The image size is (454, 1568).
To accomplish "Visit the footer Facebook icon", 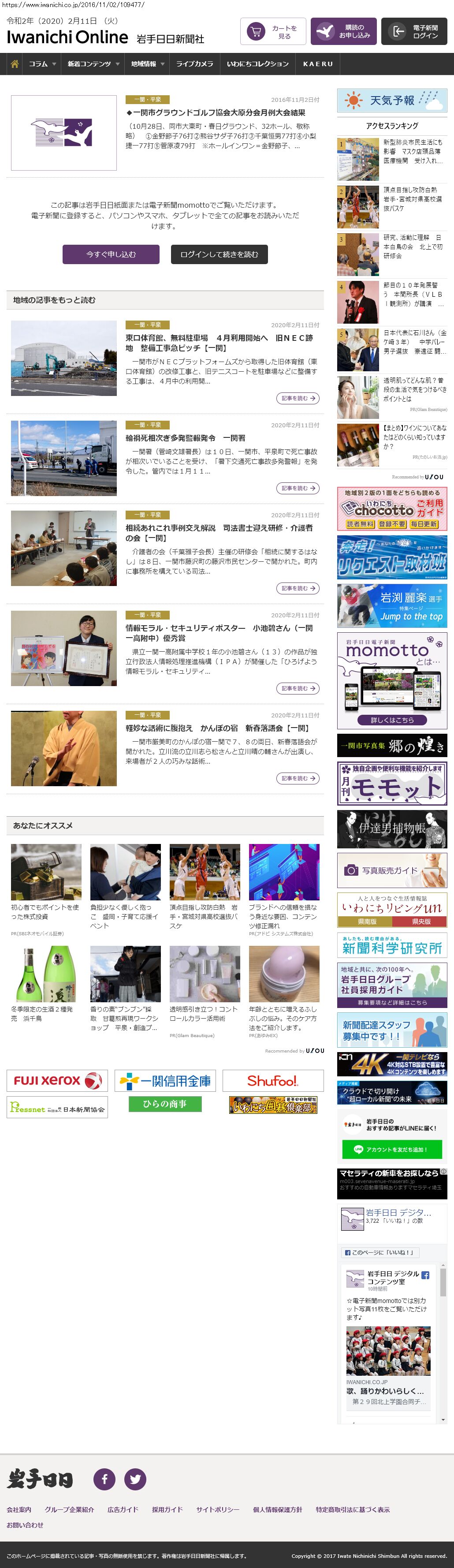I will (x=104, y=1478).
